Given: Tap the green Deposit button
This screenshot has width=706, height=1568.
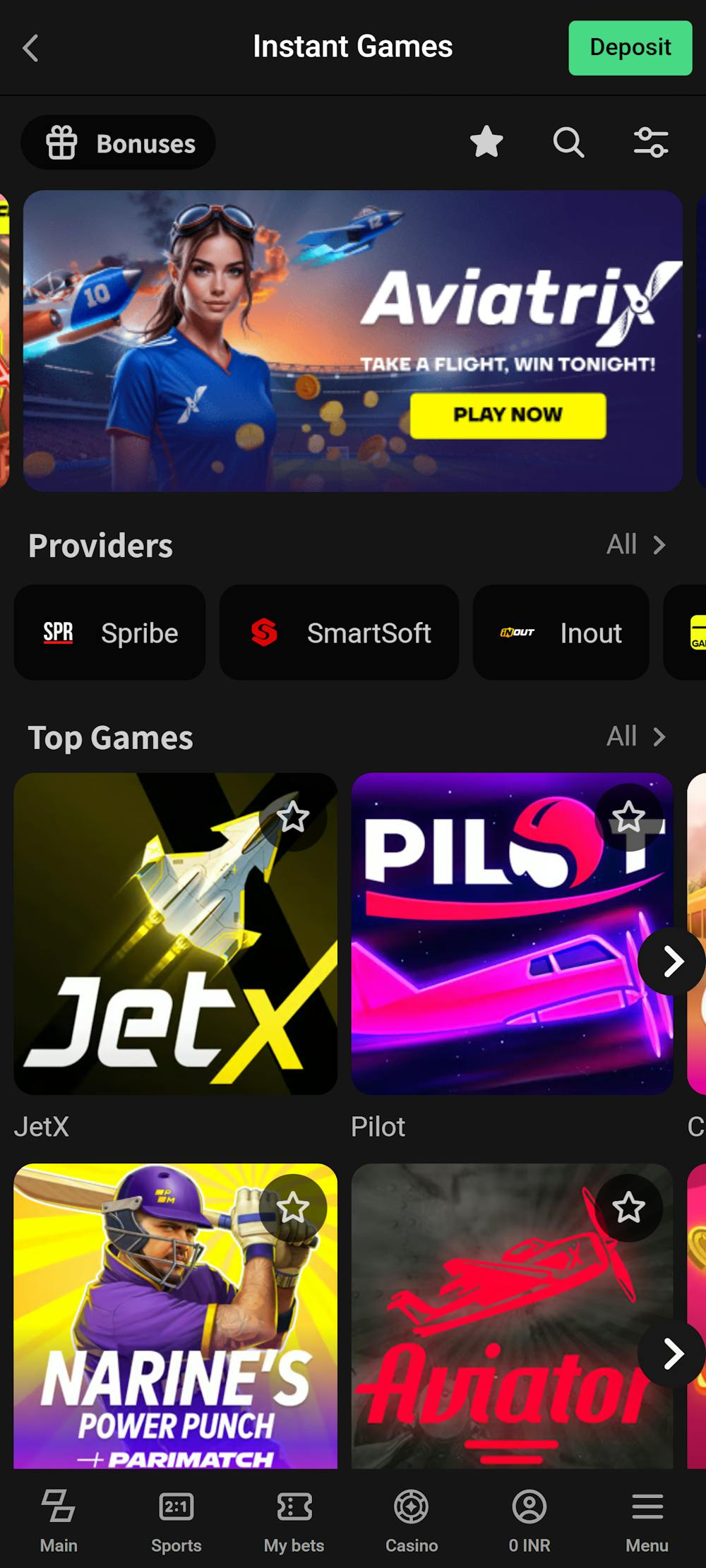Looking at the screenshot, I should [x=630, y=48].
